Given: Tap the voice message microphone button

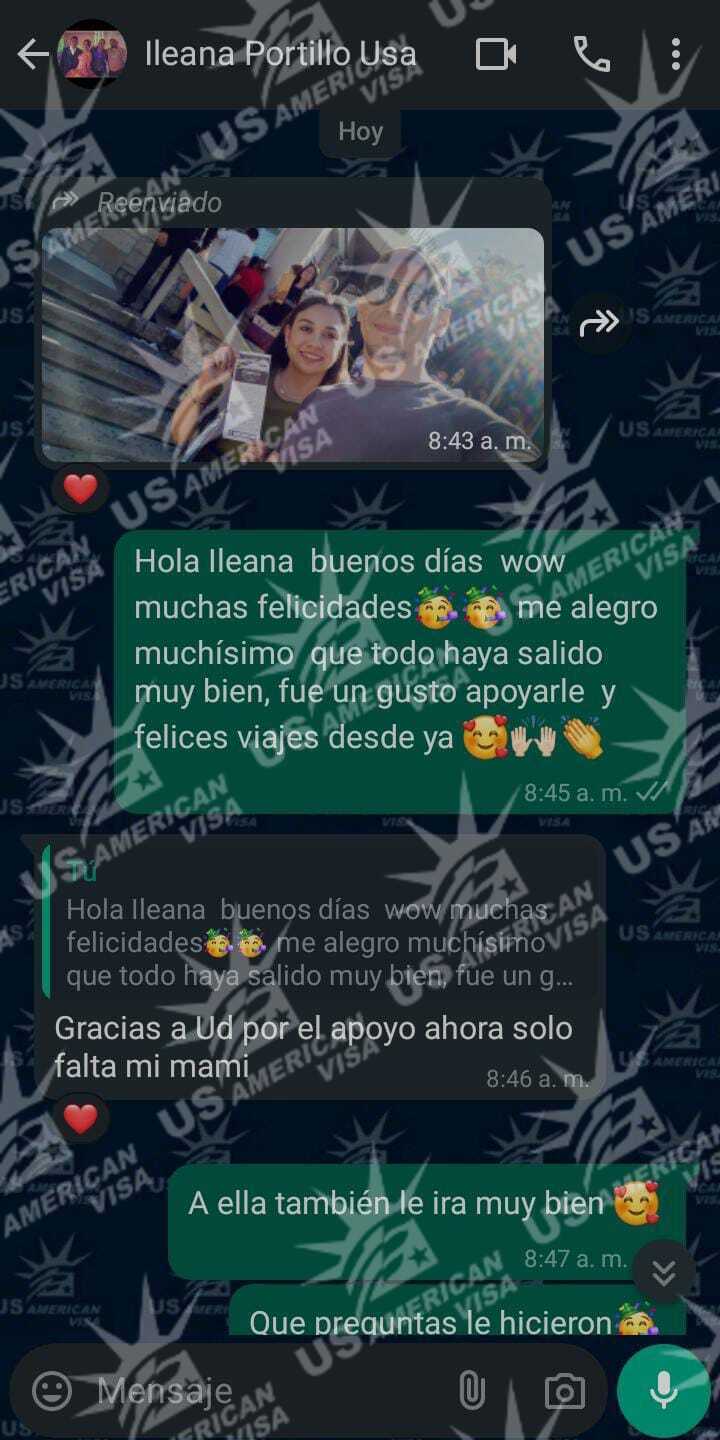Looking at the screenshot, I should [x=663, y=1391].
